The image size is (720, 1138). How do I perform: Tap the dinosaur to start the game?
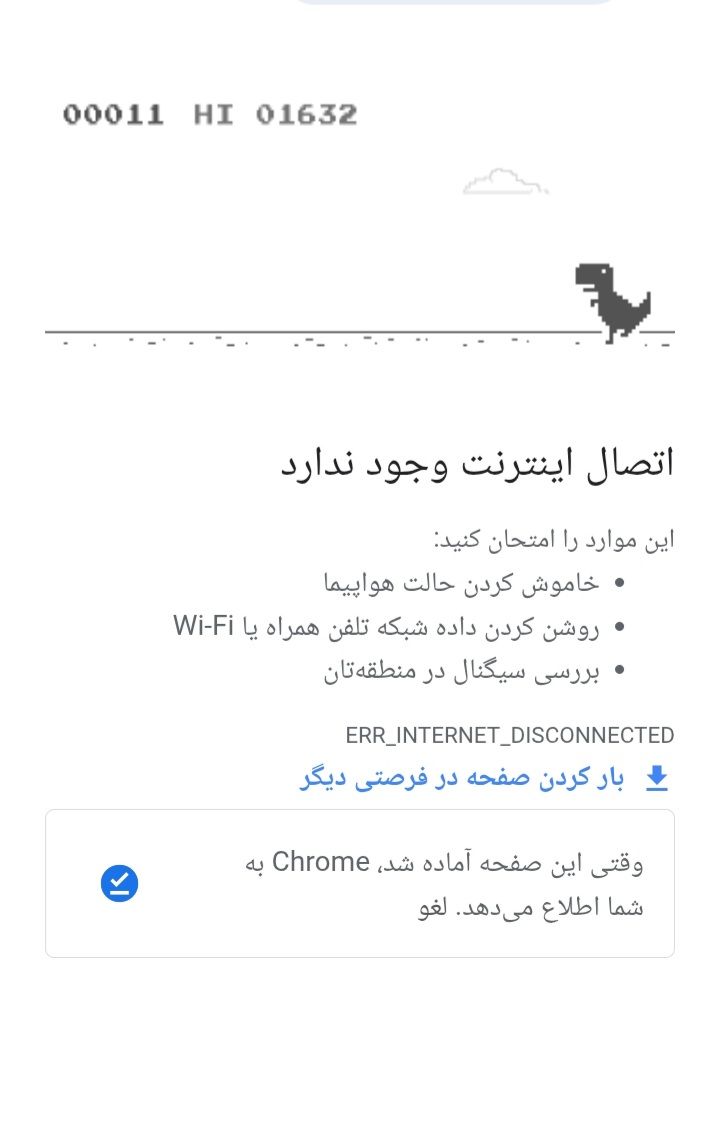pos(613,303)
